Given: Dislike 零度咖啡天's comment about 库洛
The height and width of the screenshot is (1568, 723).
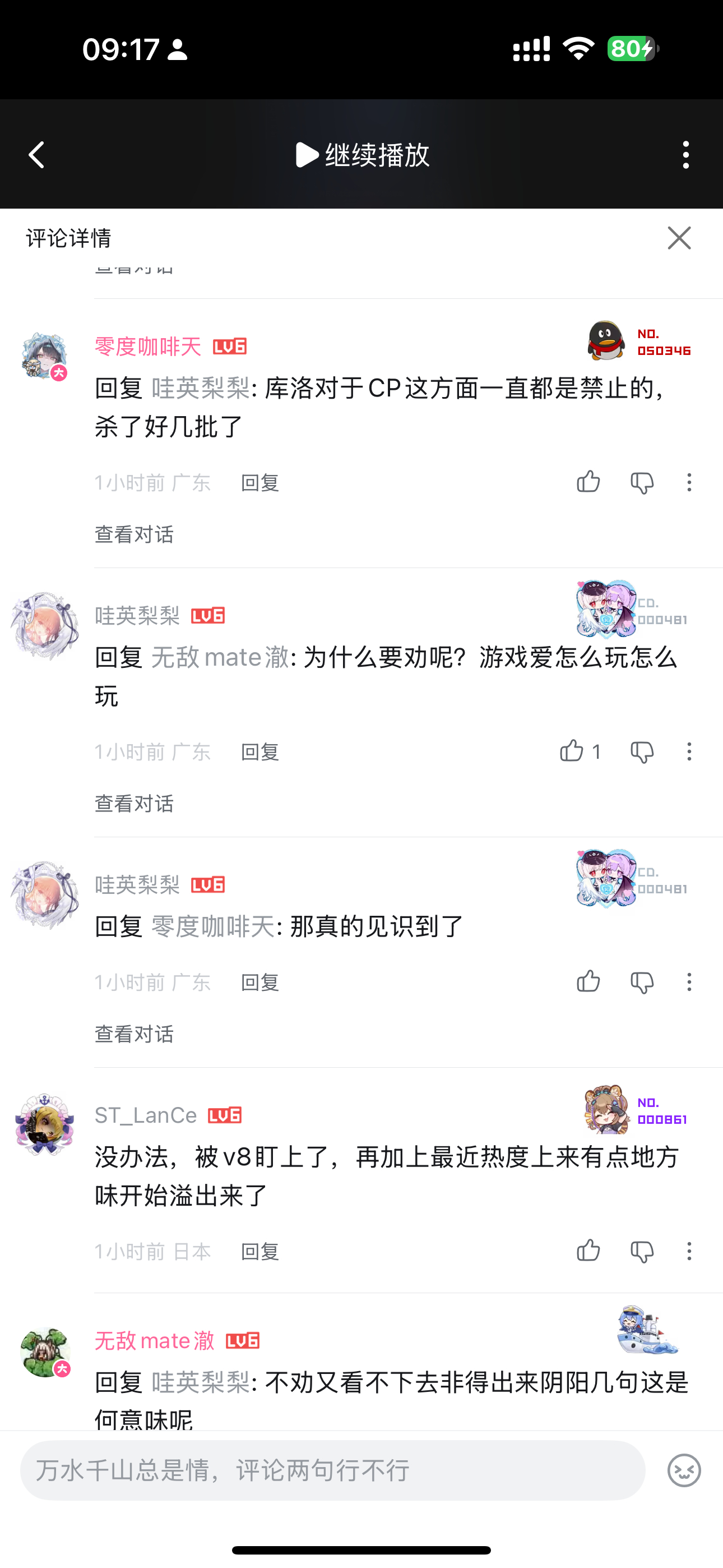Looking at the screenshot, I should click(x=641, y=483).
